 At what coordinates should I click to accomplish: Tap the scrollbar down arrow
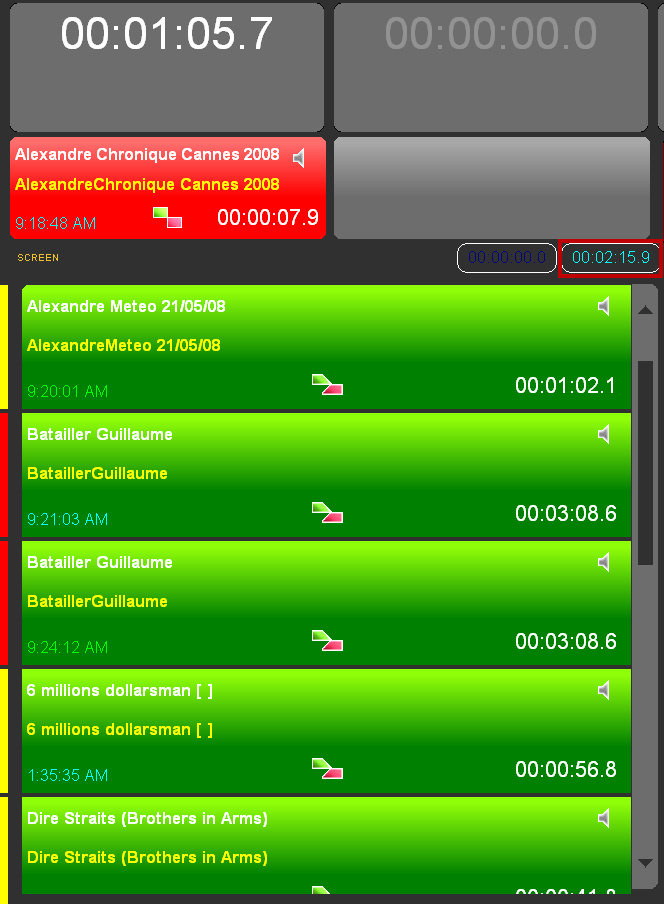tap(645, 863)
